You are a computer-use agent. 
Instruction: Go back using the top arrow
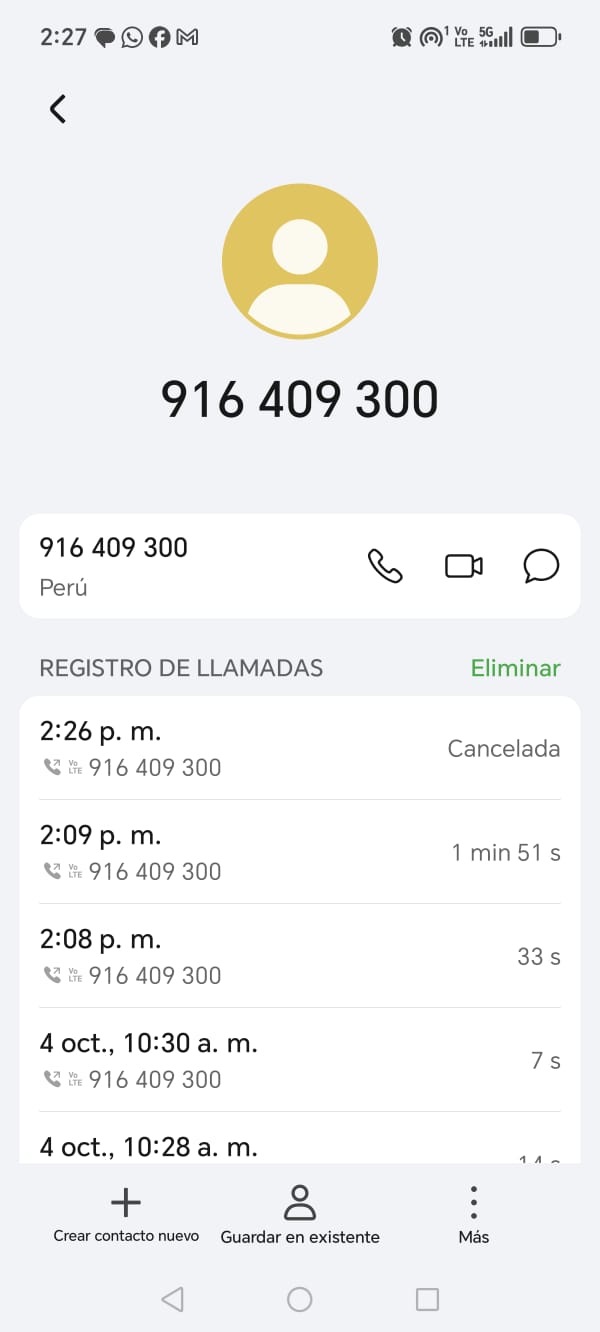pyautogui.click(x=58, y=109)
